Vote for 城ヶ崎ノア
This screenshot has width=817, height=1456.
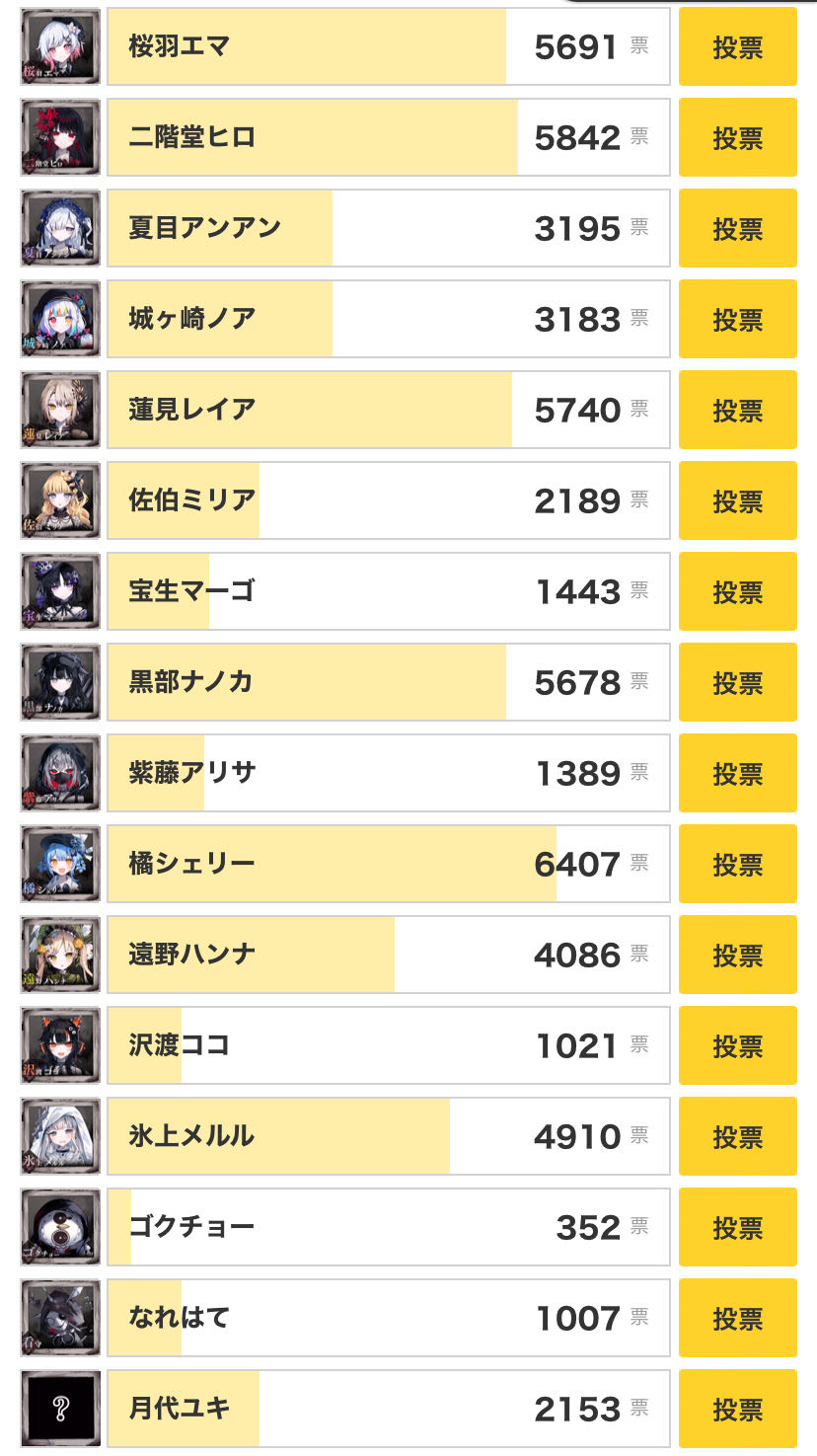[737, 319]
